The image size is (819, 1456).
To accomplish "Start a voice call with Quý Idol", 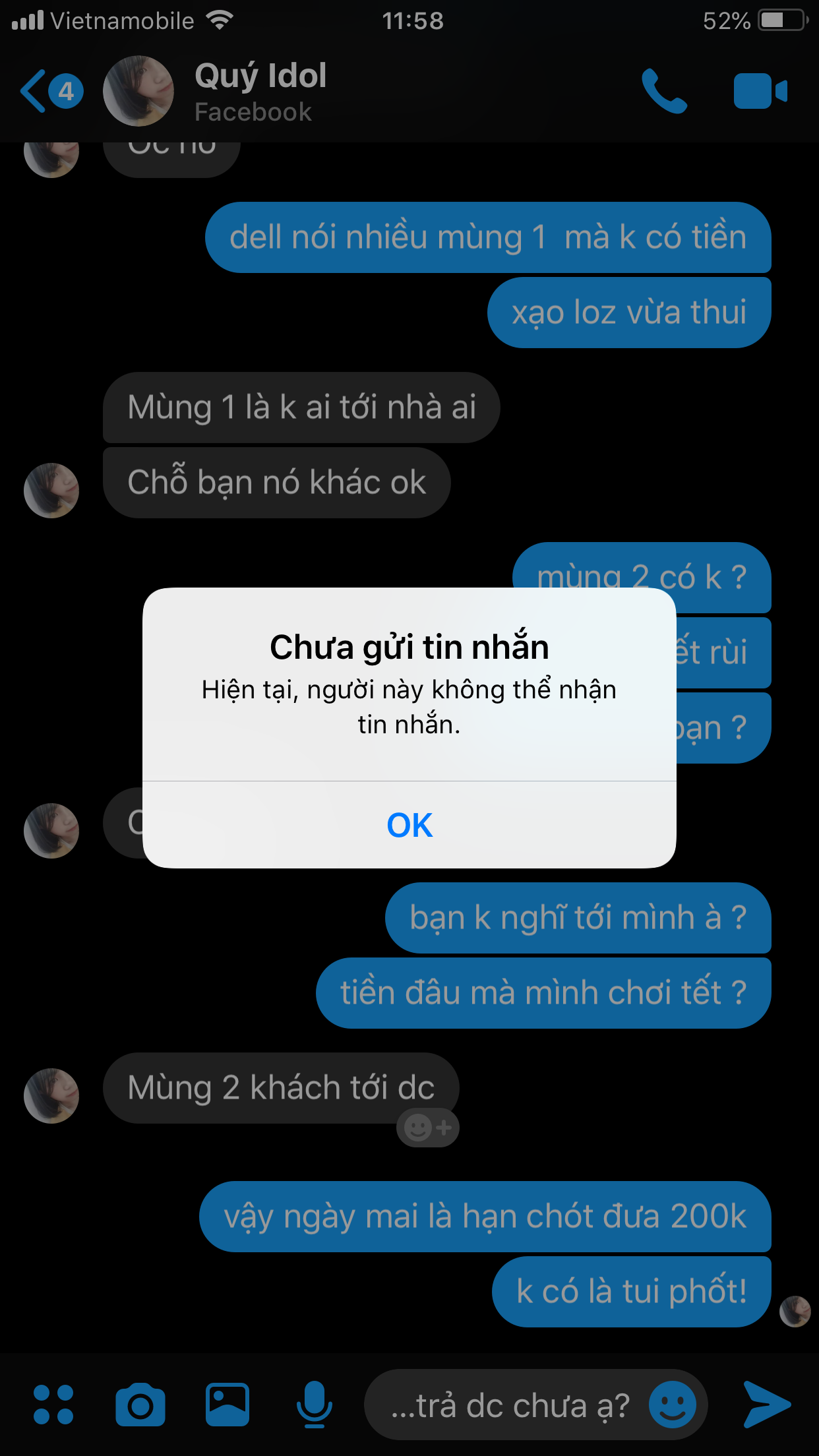I will (664, 91).
